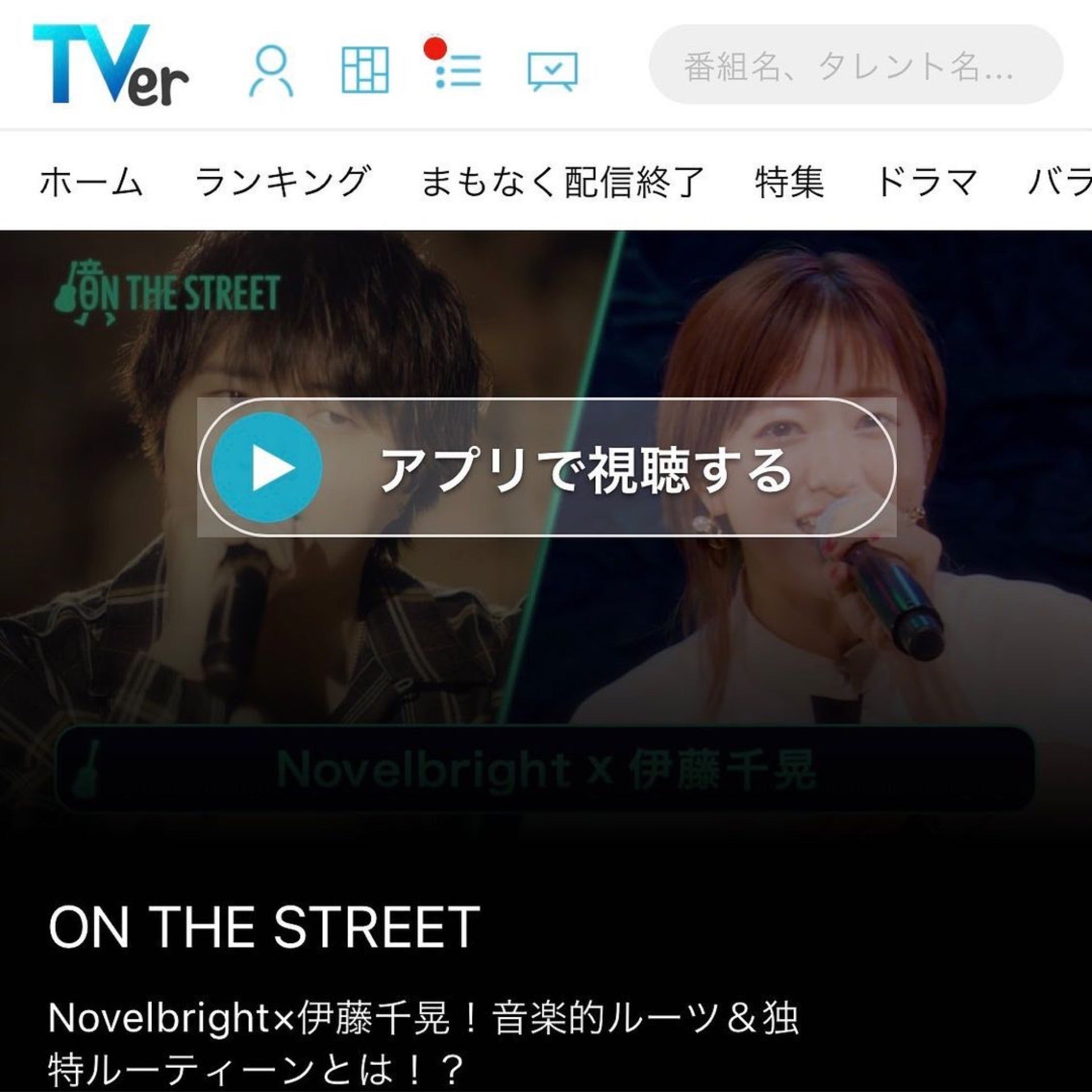Switch to the ホーム tab
1092x1092 pixels.
(x=90, y=182)
